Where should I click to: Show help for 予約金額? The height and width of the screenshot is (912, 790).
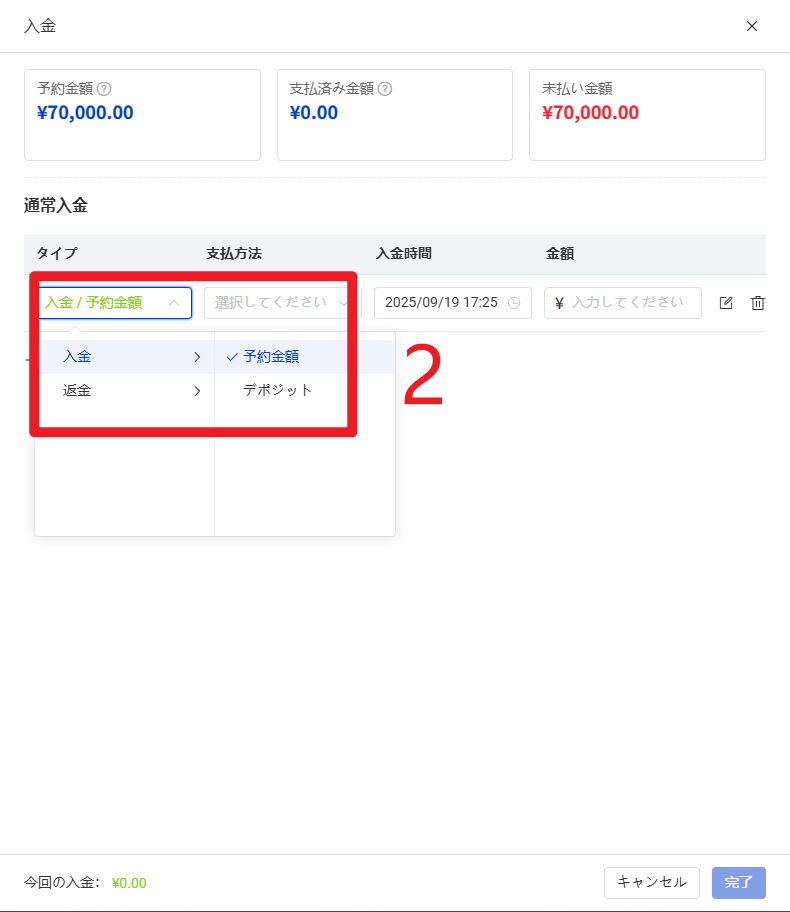(x=104, y=89)
